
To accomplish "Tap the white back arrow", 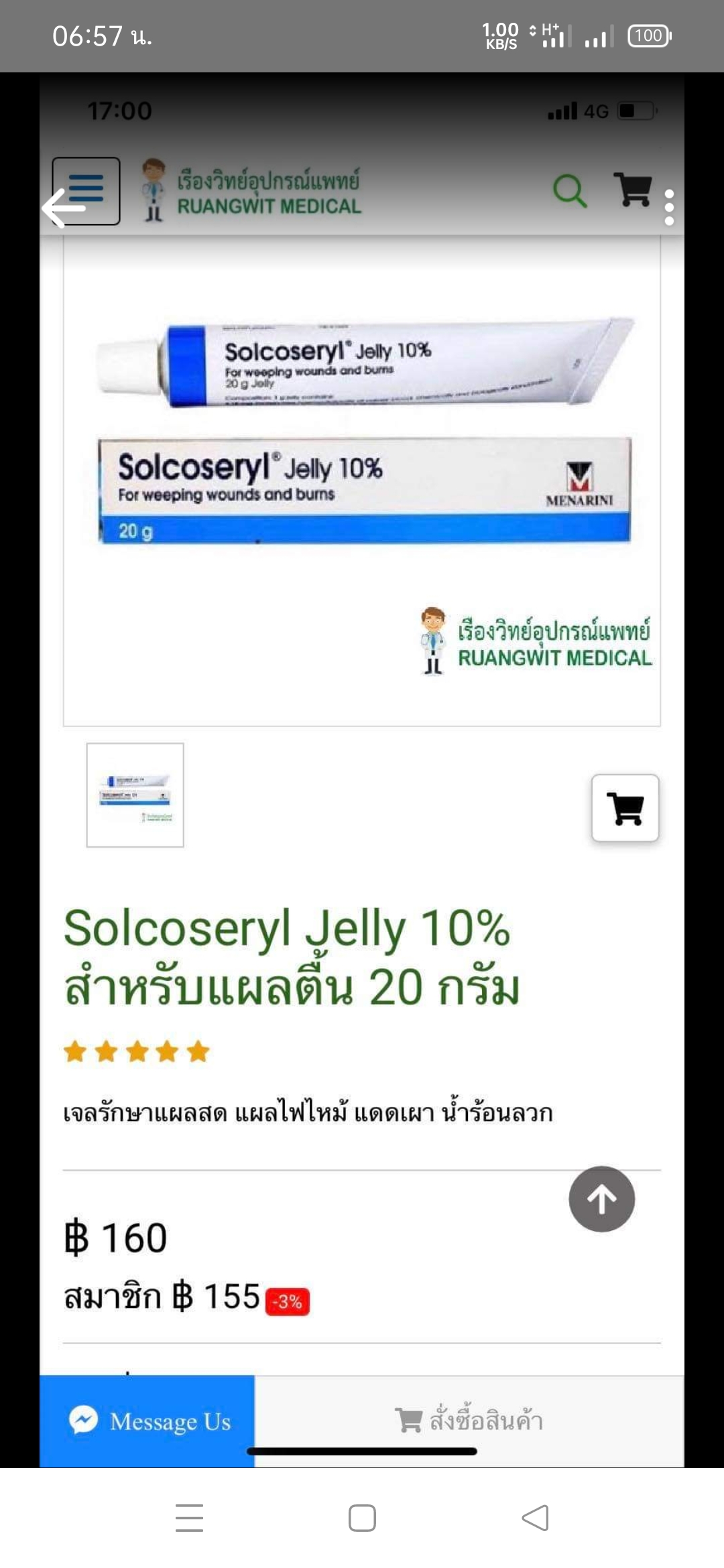I will pos(64,208).
